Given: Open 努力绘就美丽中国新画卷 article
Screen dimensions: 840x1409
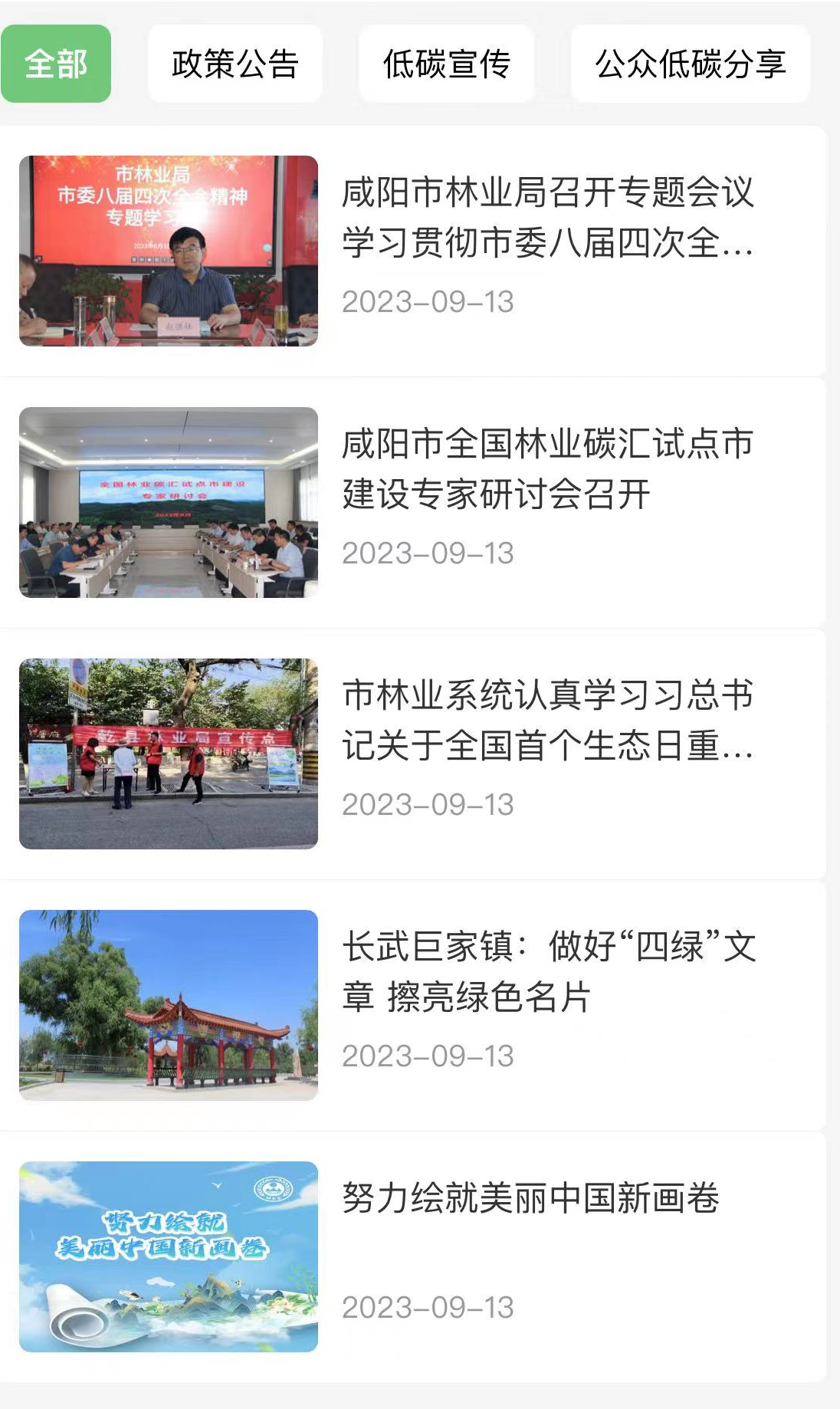Looking at the screenshot, I should point(530,1198).
